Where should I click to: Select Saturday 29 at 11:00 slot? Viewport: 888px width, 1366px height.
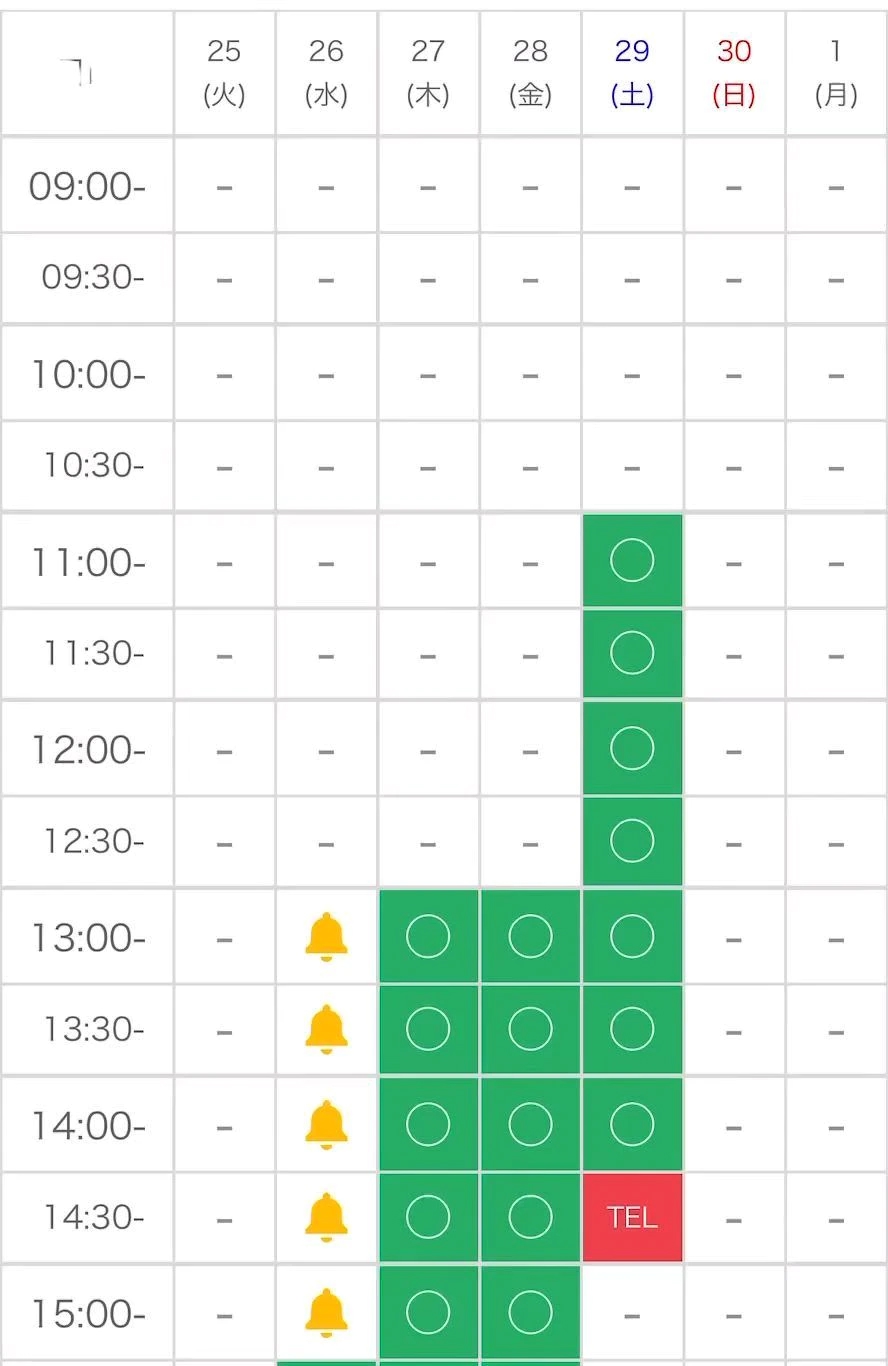[632, 562]
